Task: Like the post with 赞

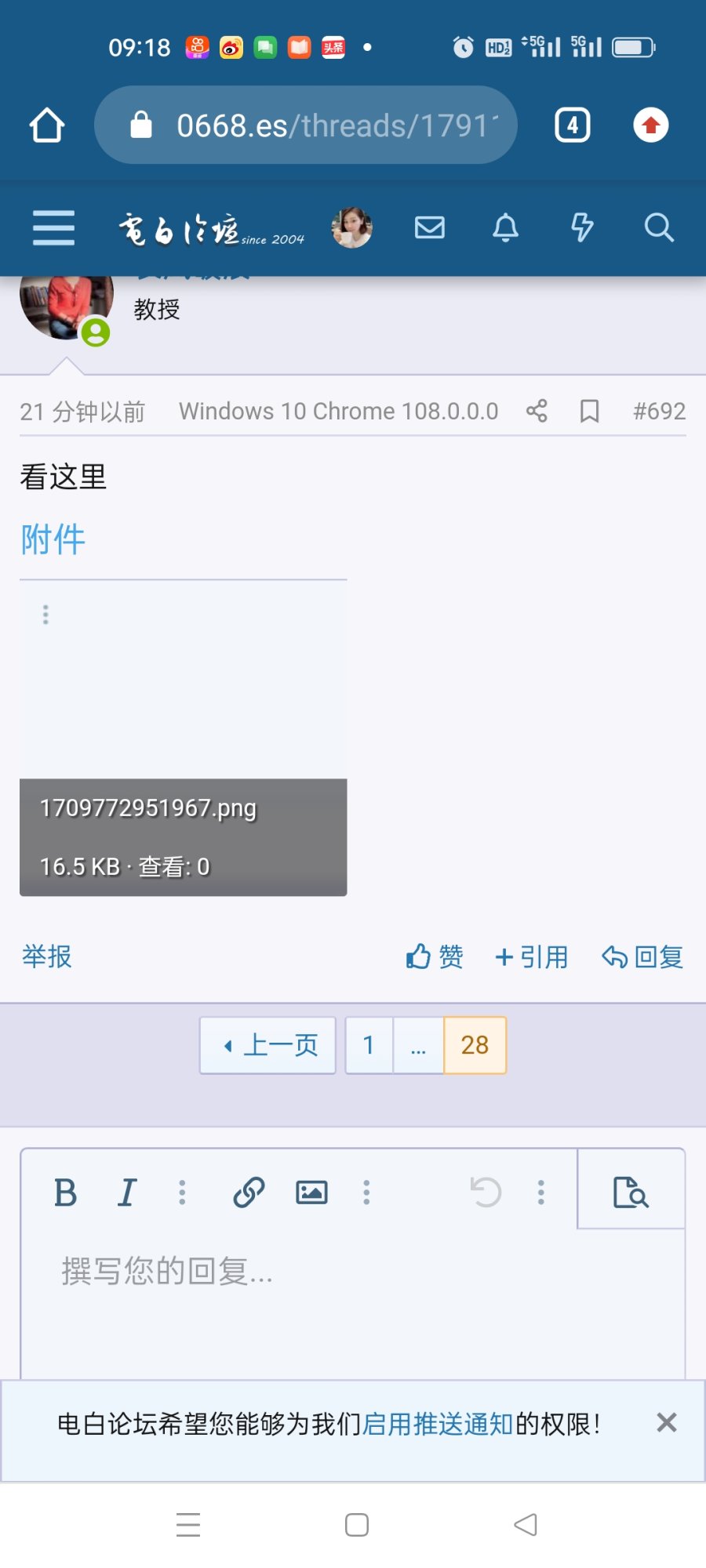Action: point(435,956)
